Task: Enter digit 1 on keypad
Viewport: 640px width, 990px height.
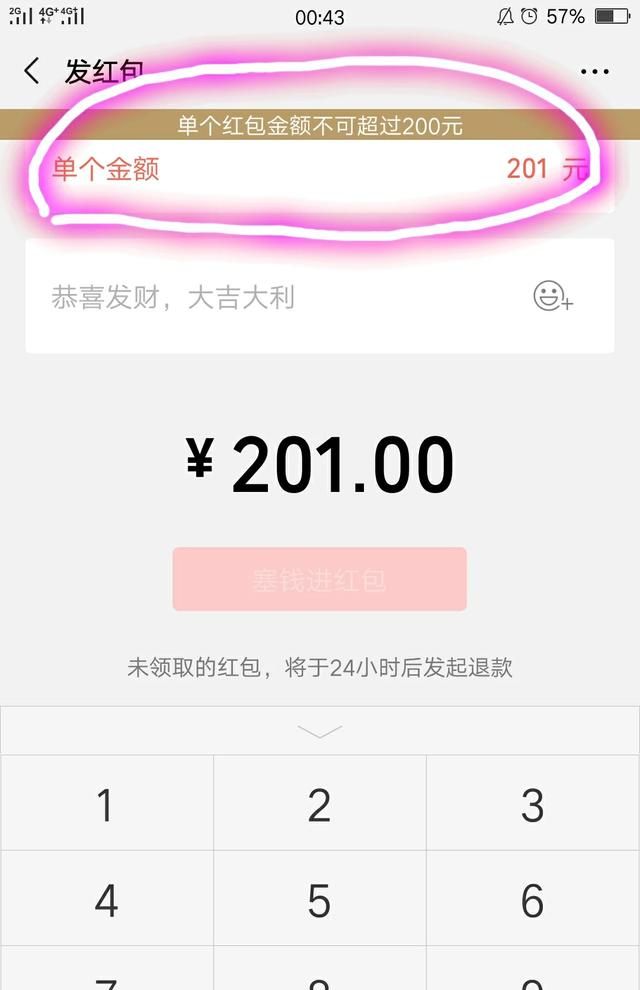Action: point(106,804)
